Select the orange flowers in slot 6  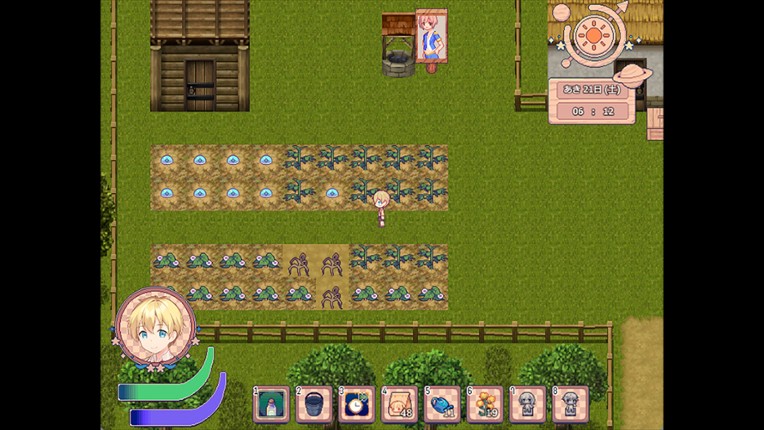(x=486, y=404)
